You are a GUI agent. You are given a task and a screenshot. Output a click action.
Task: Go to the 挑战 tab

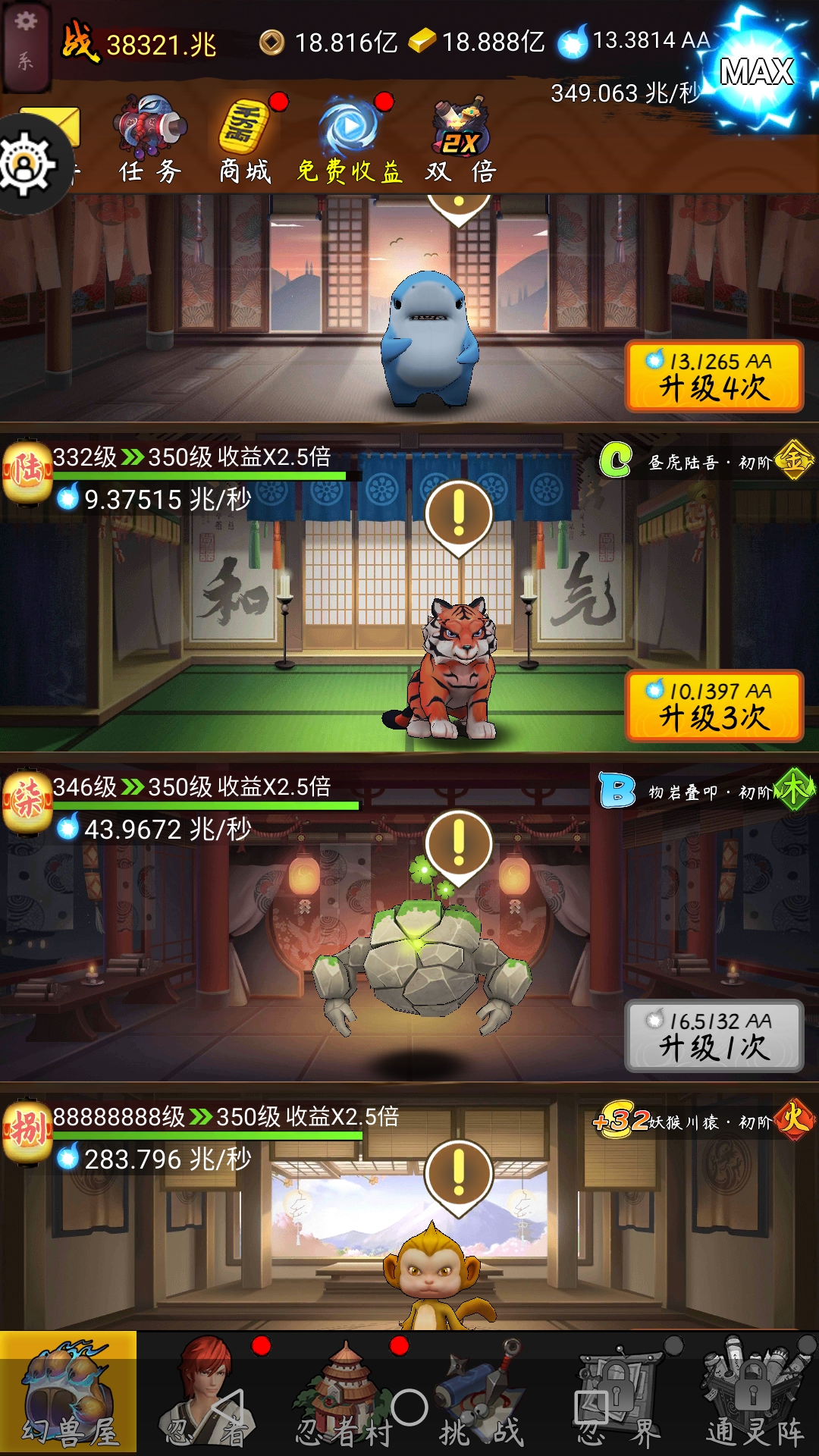pyautogui.click(x=481, y=1394)
